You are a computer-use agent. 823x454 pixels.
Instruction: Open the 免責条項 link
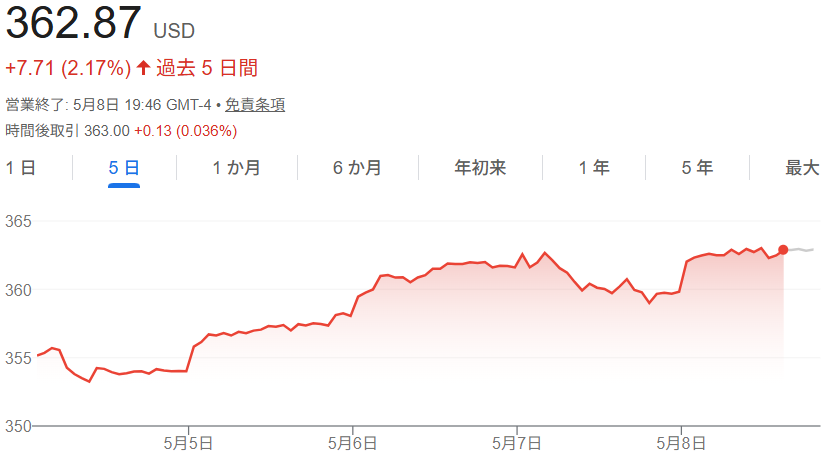click(x=255, y=105)
